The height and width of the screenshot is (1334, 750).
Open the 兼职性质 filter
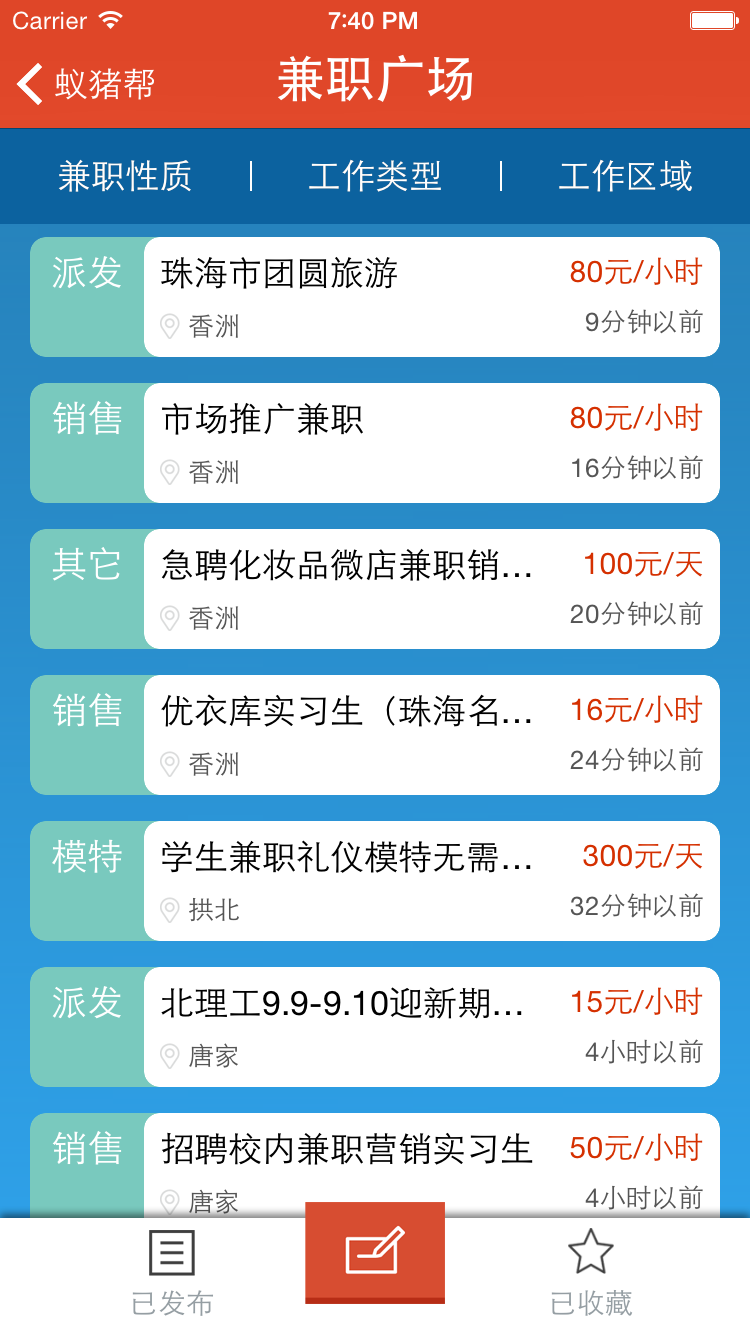pyautogui.click(x=124, y=176)
